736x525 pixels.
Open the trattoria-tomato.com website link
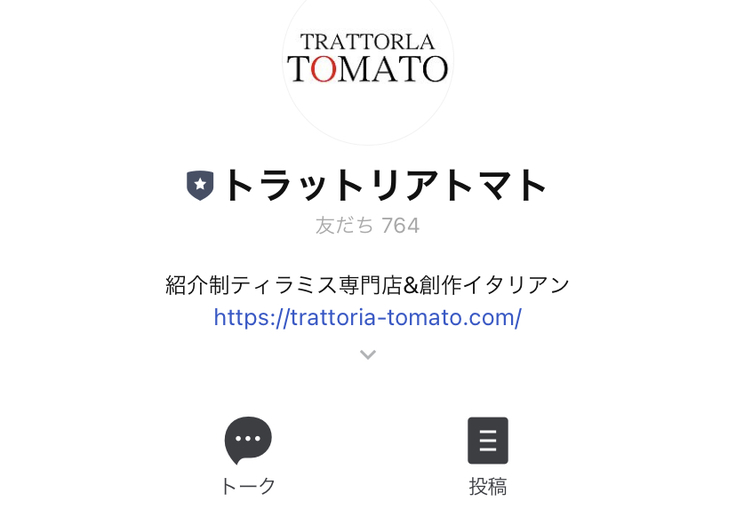[x=368, y=318]
